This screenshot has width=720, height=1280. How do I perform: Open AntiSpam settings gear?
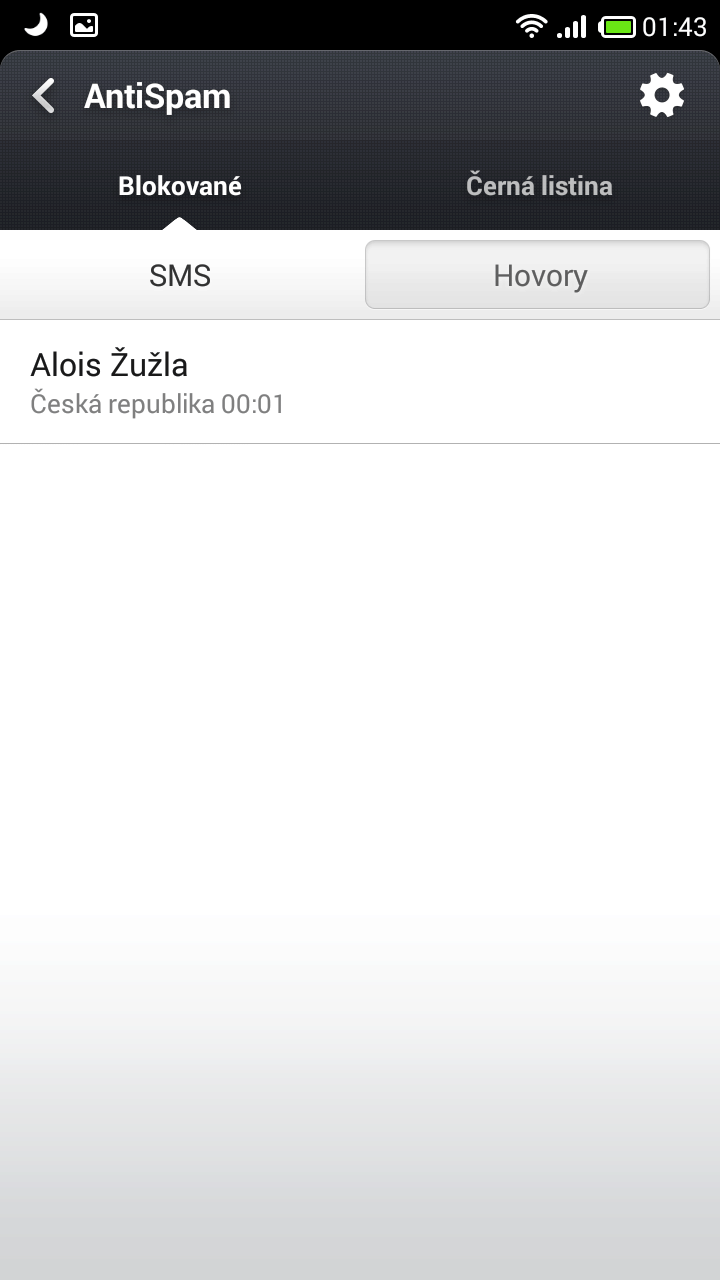click(661, 96)
